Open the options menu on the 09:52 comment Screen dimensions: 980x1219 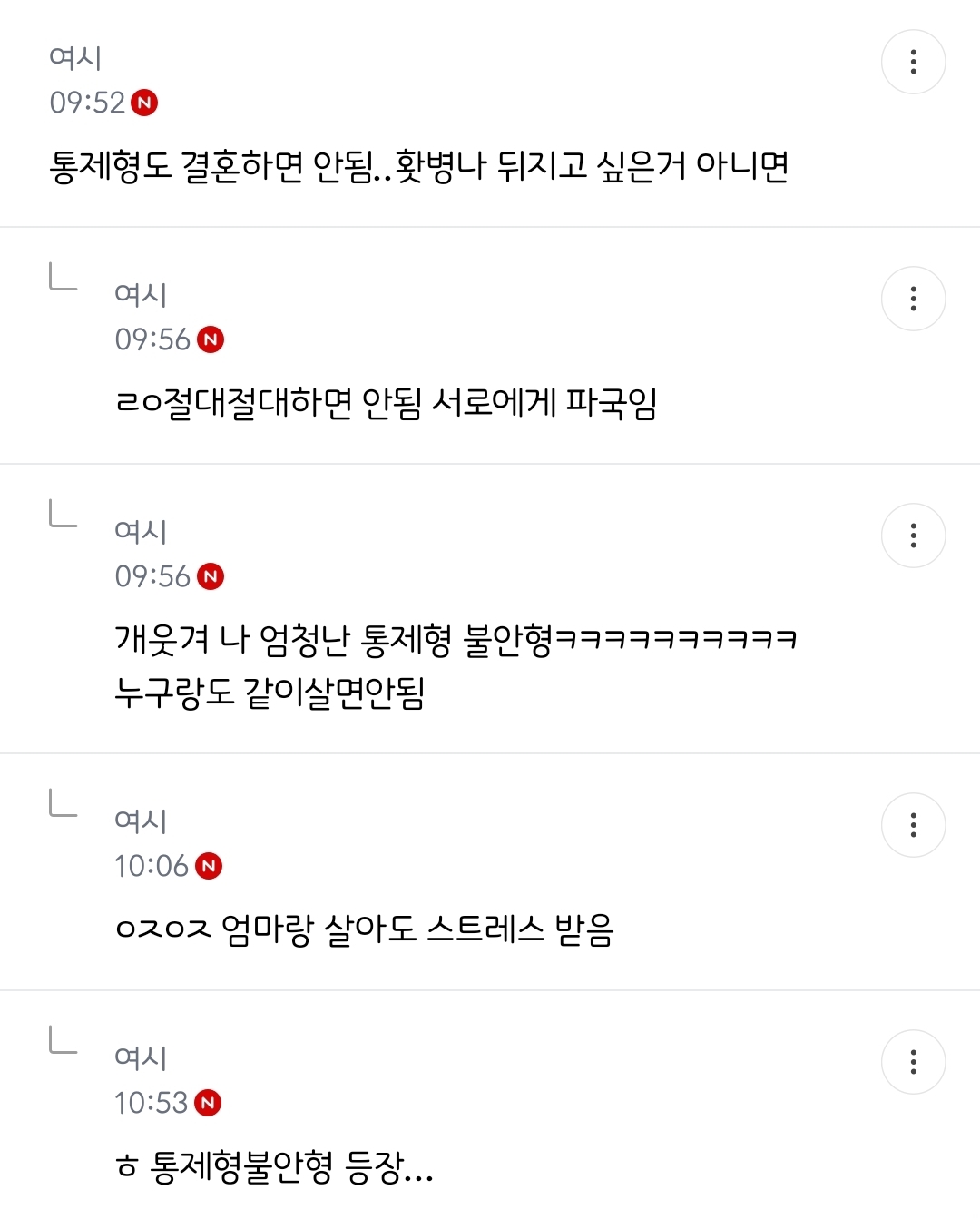coord(914,62)
